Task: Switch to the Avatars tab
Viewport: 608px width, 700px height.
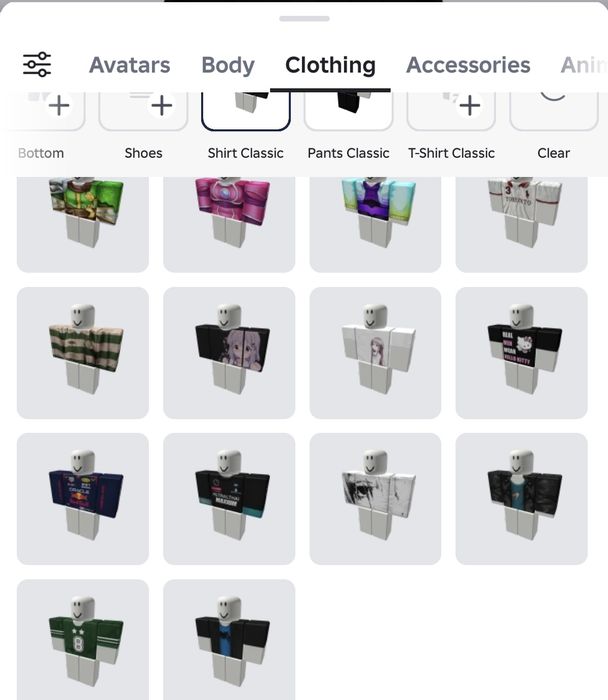Action: (x=129, y=65)
